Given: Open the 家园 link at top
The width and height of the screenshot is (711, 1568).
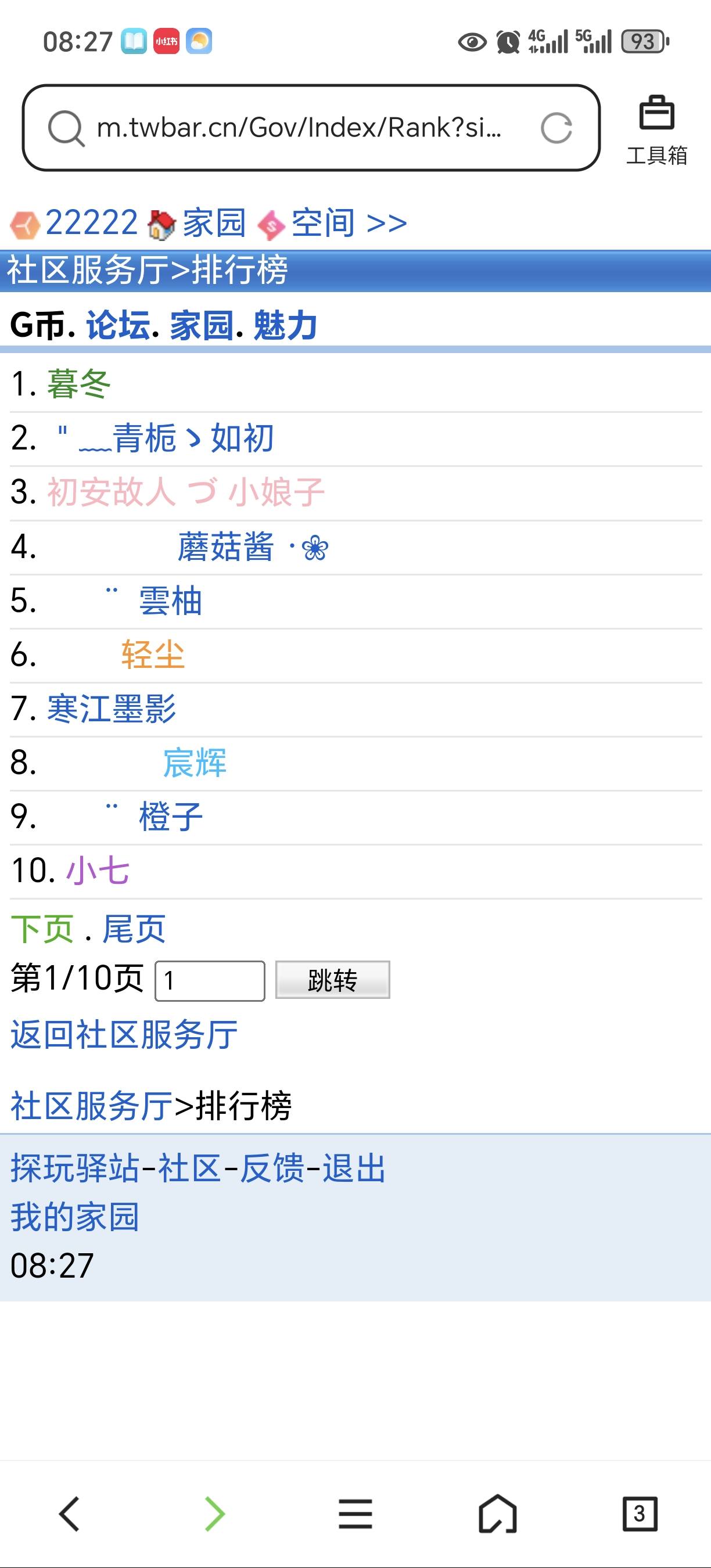Looking at the screenshot, I should pos(214,223).
